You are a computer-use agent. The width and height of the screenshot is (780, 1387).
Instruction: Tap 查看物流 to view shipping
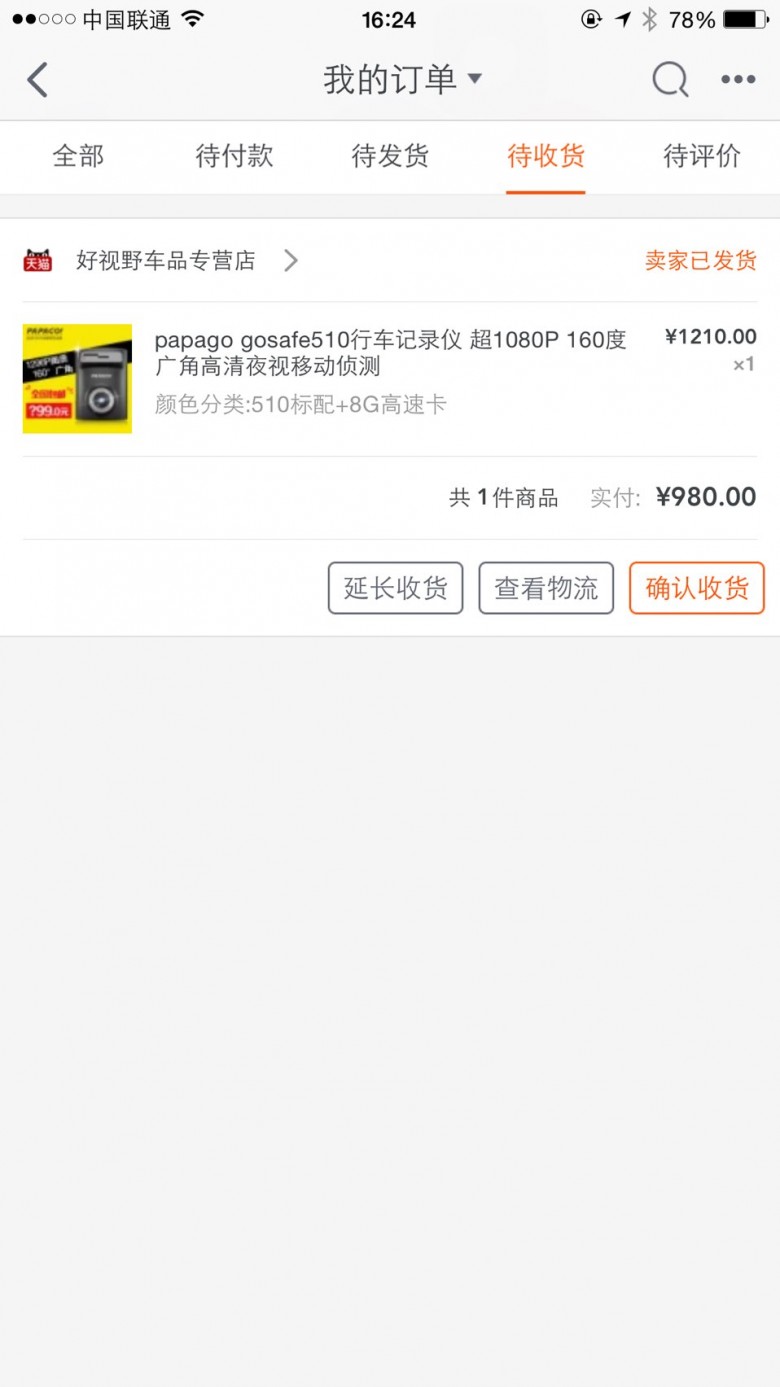[x=546, y=588]
